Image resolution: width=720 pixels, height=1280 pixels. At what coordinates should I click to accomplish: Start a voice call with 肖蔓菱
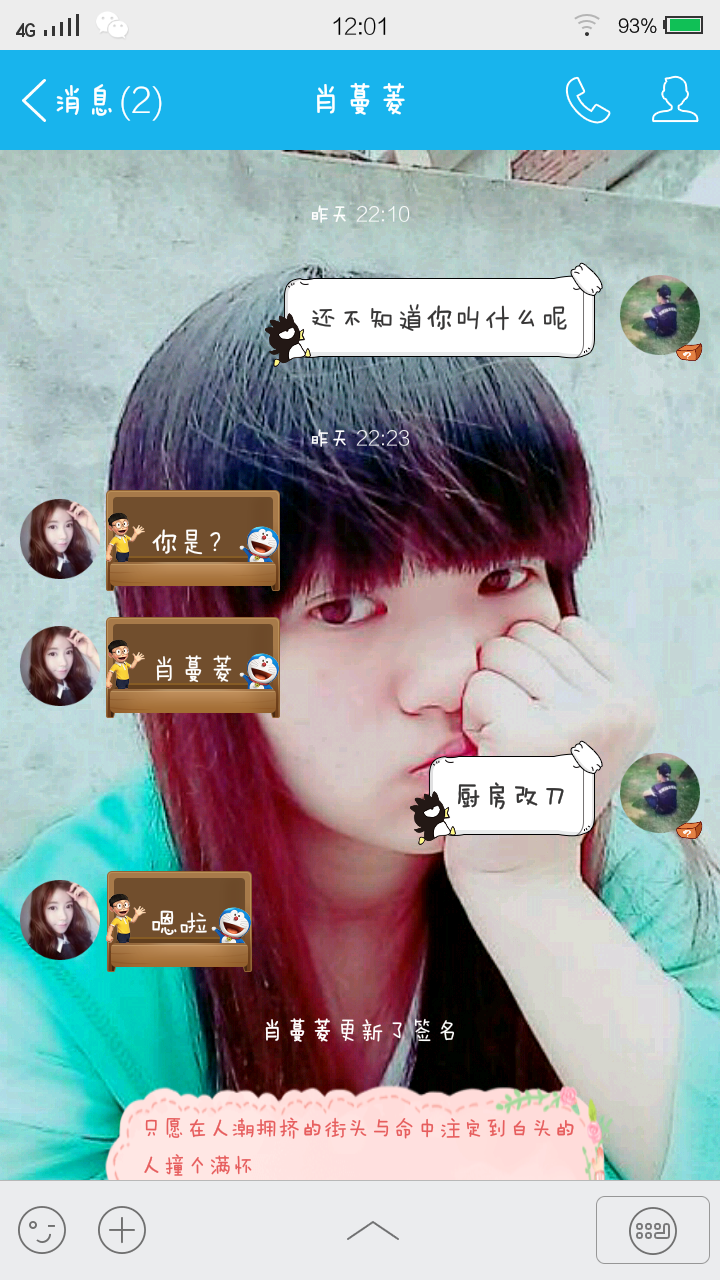click(587, 100)
